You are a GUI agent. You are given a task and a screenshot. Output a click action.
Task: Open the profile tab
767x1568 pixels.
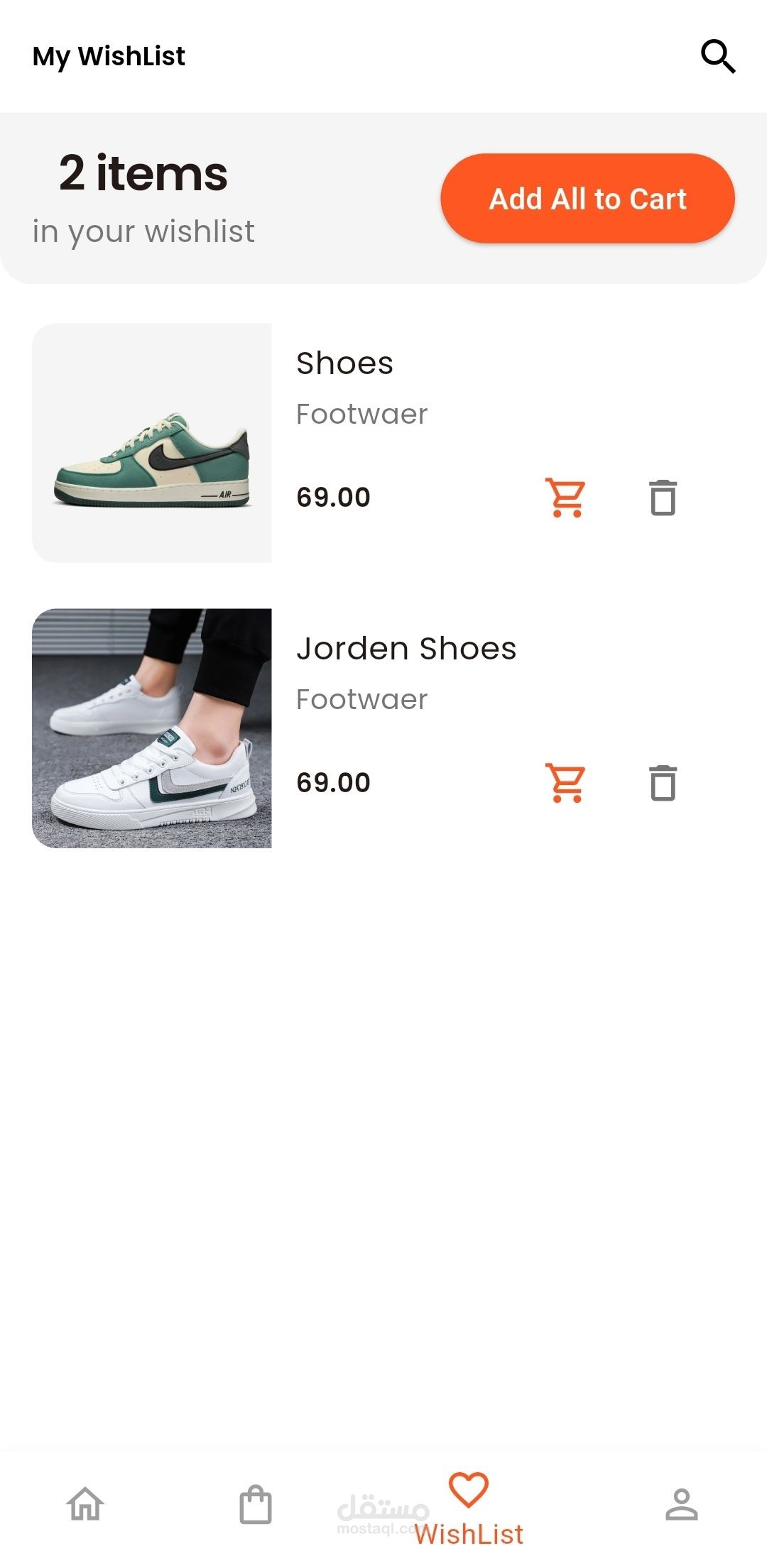click(x=682, y=1504)
